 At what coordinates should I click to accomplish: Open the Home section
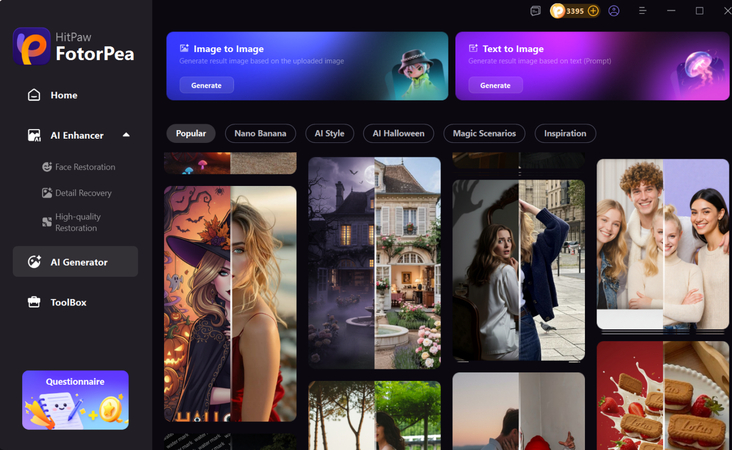(63, 95)
